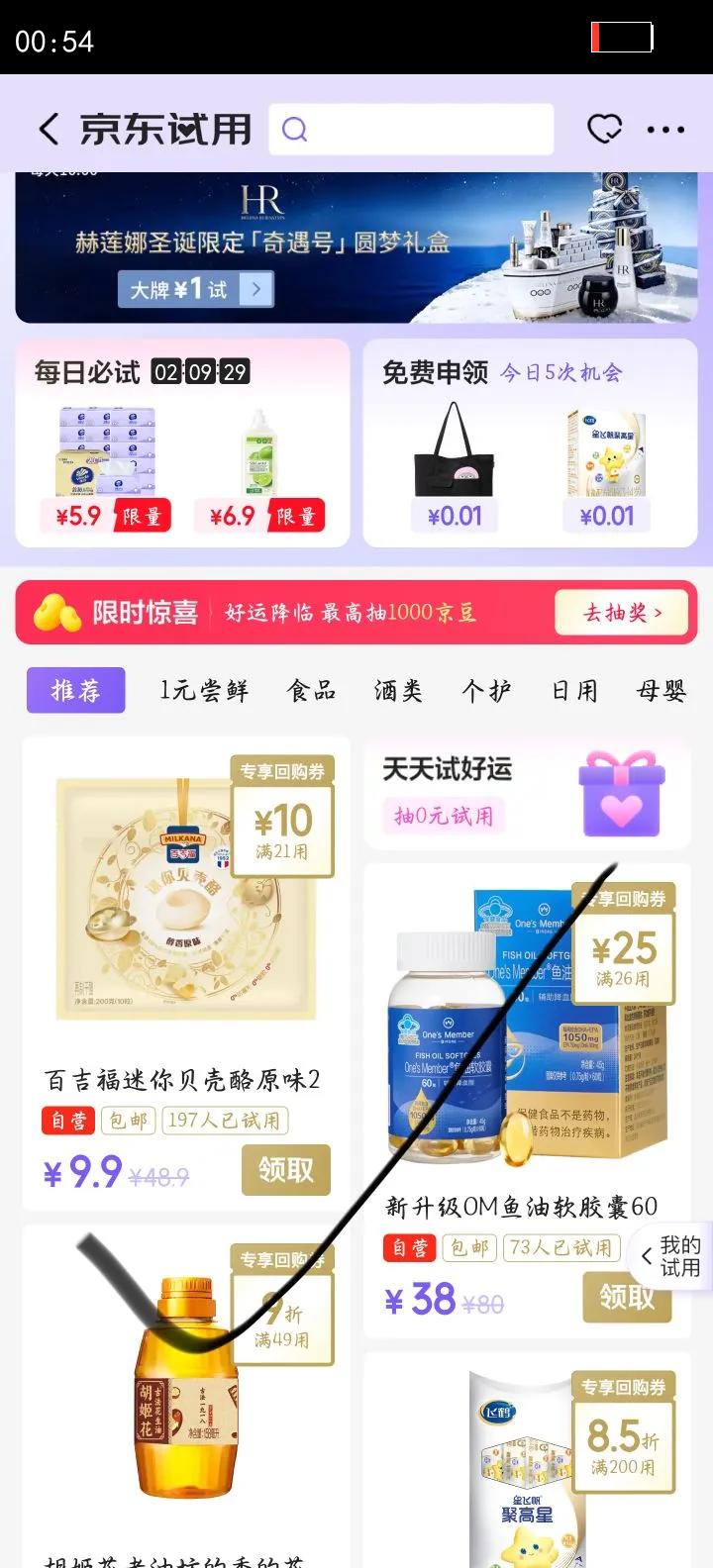Tap the back arrow on the 京东试用 page
This screenshot has width=713, height=1568.
[47, 129]
